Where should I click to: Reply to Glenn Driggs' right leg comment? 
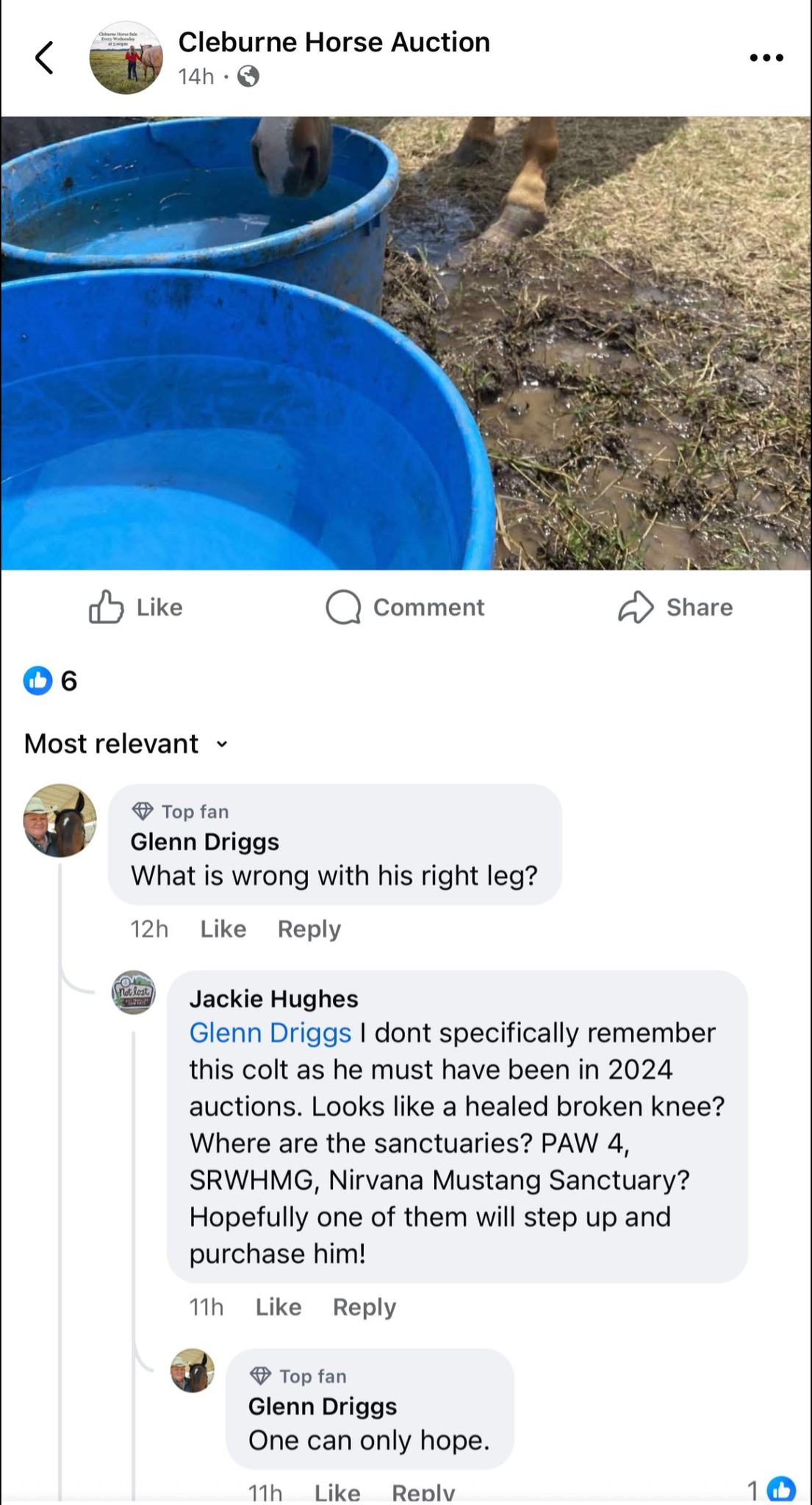pyautogui.click(x=309, y=929)
